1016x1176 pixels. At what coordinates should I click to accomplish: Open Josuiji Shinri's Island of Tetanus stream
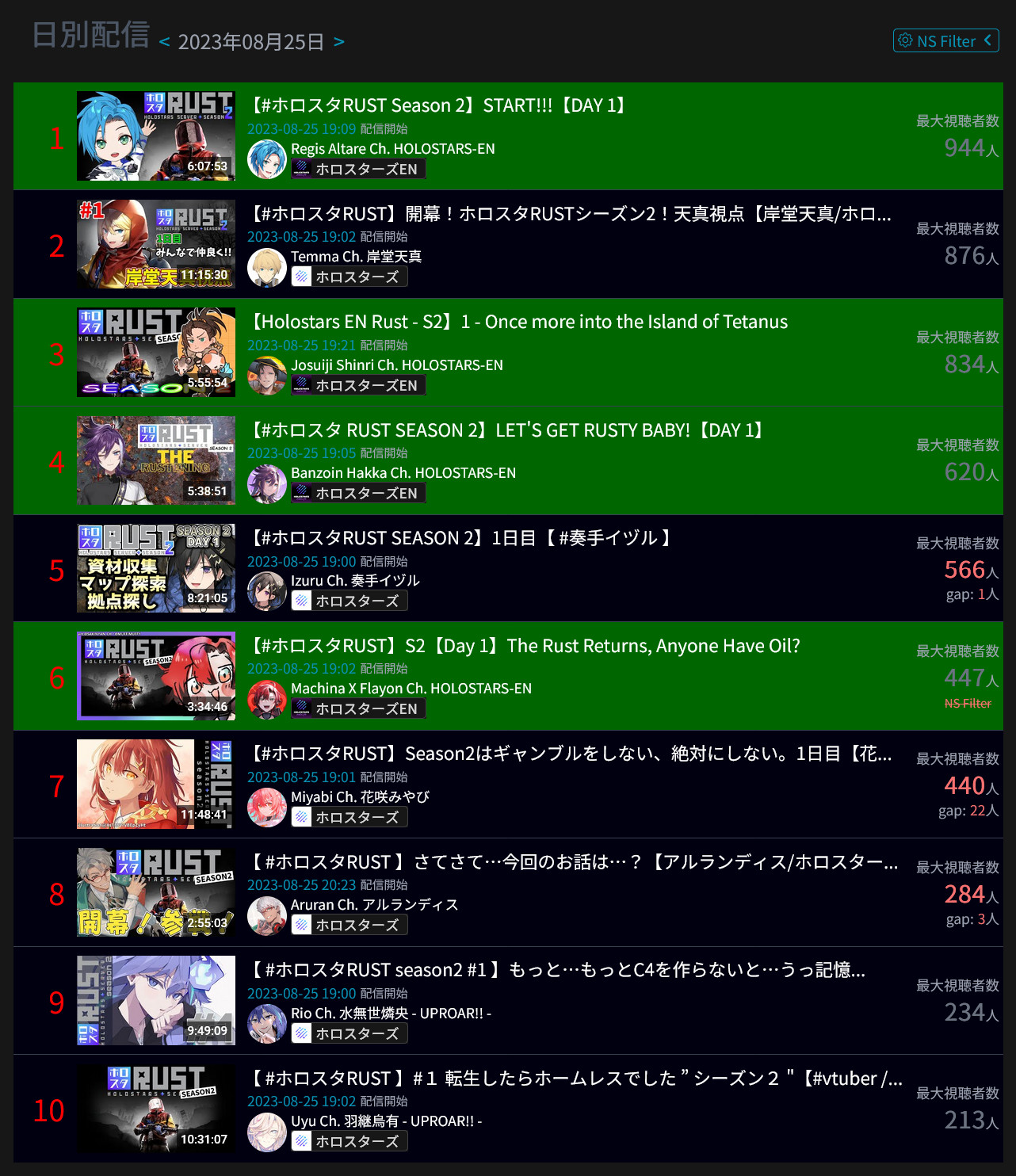(x=520, y=322)
